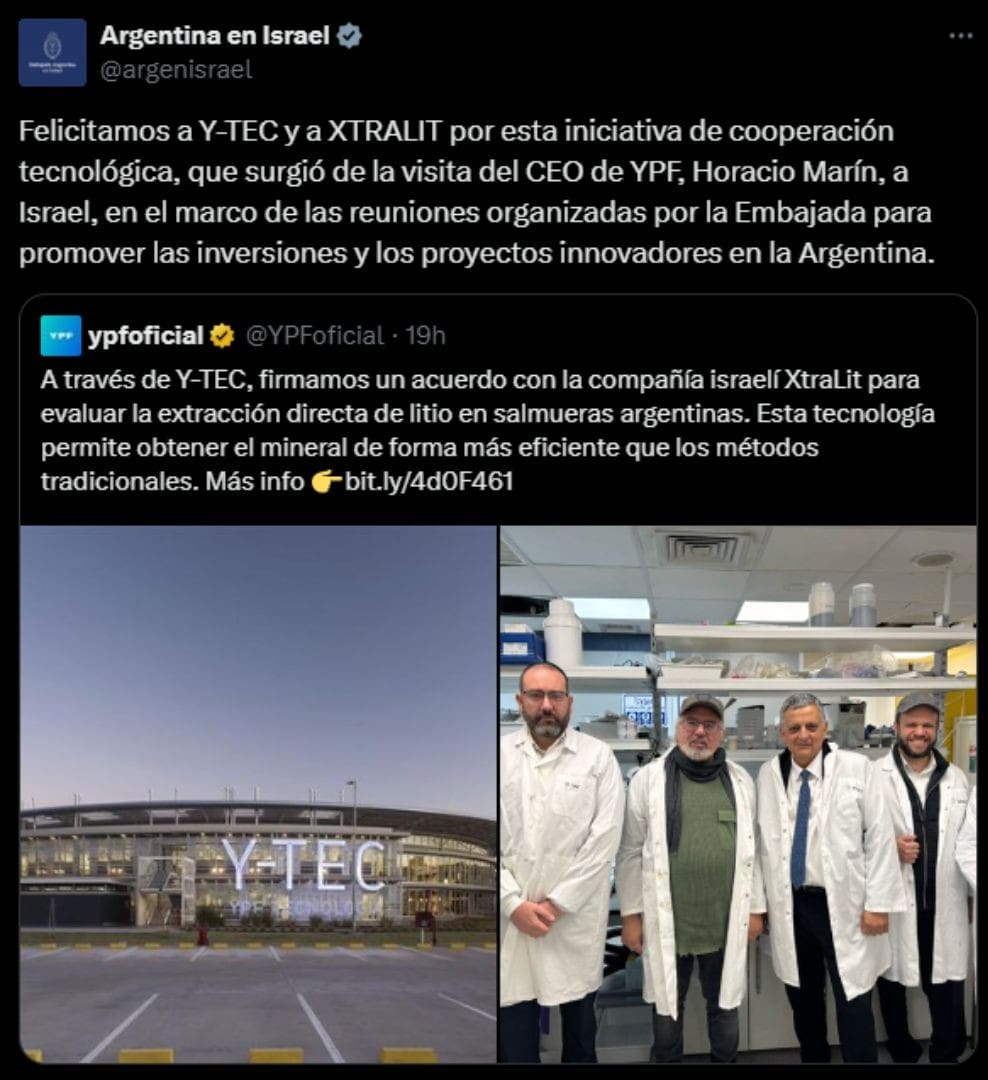
Task: Open the bit.ly/4d0F461 link
Action: [429, 481]
